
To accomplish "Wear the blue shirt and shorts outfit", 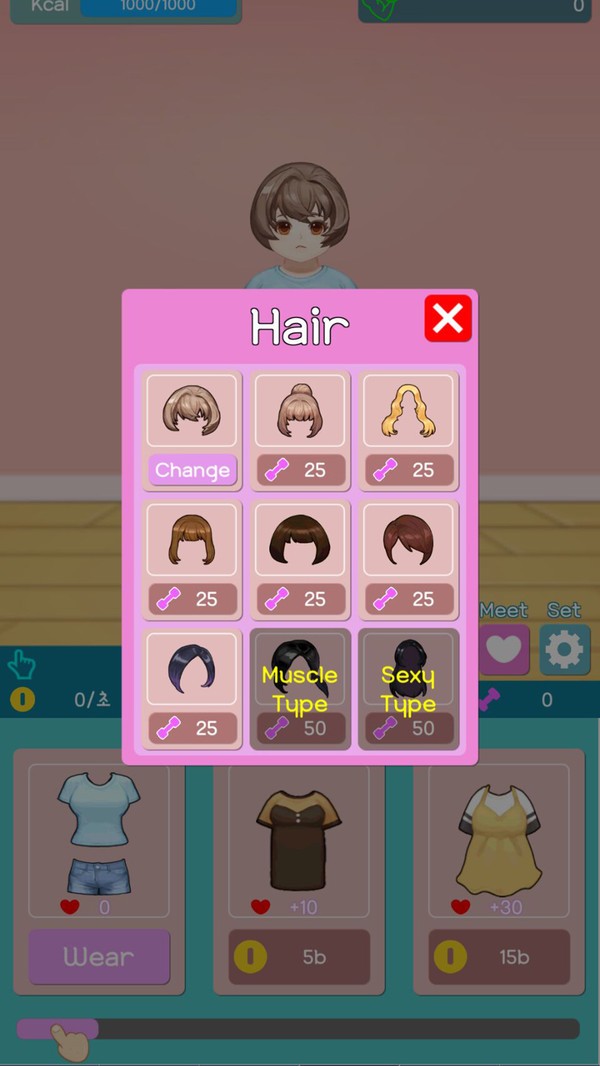I will 98,957.
